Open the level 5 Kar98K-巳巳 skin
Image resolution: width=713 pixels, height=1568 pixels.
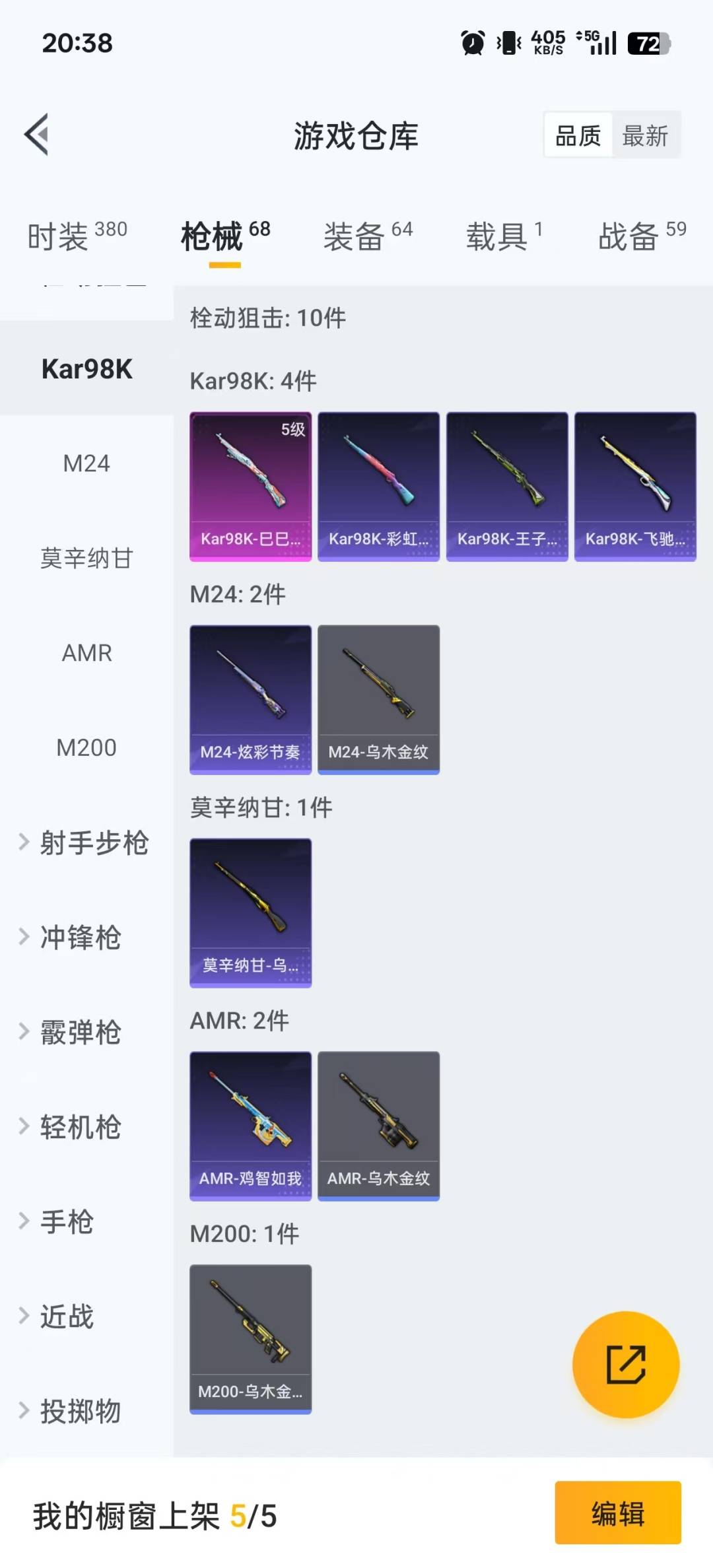click(250, 487)
